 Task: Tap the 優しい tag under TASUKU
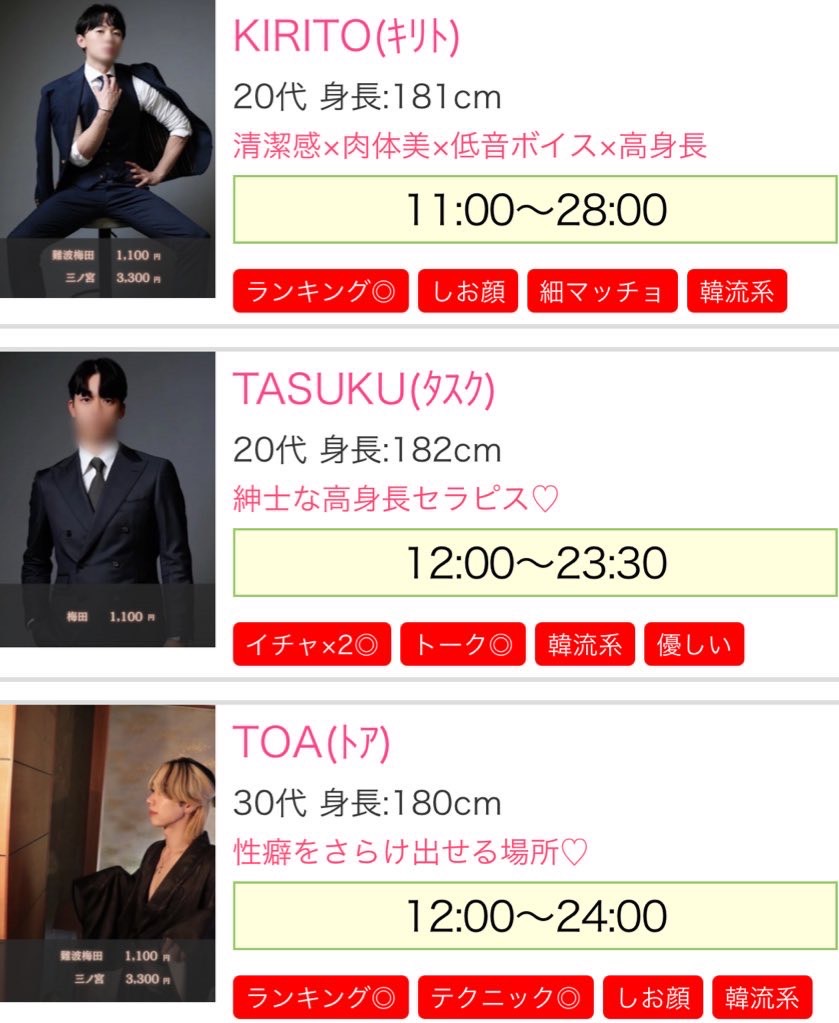pyautogui.click(x=694, y=645)
